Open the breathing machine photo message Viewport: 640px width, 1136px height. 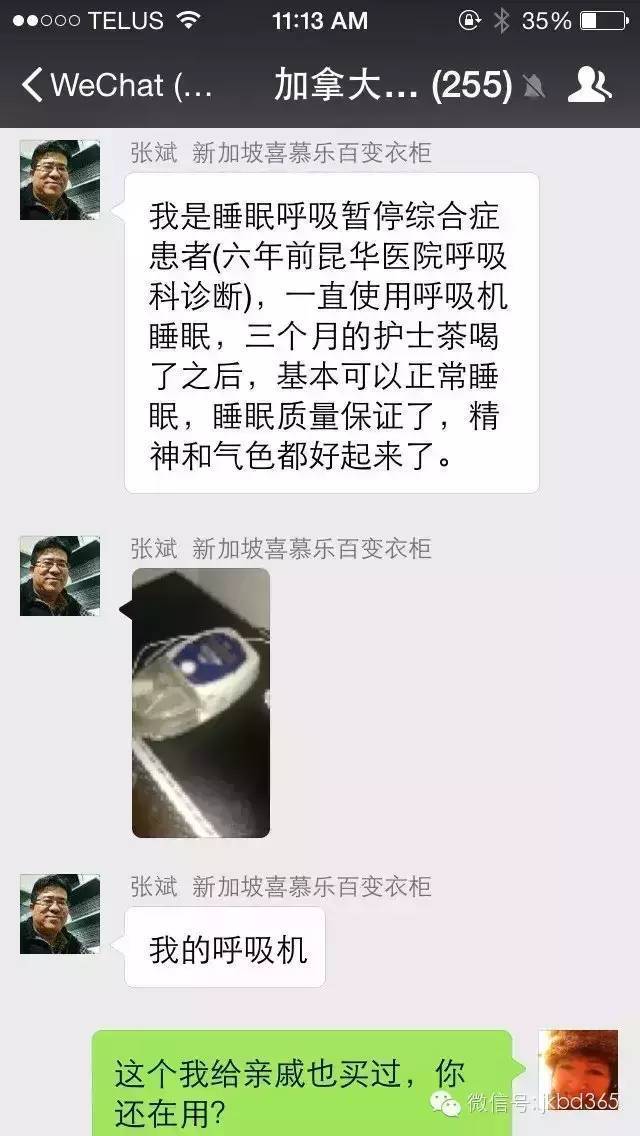[201, 703]
